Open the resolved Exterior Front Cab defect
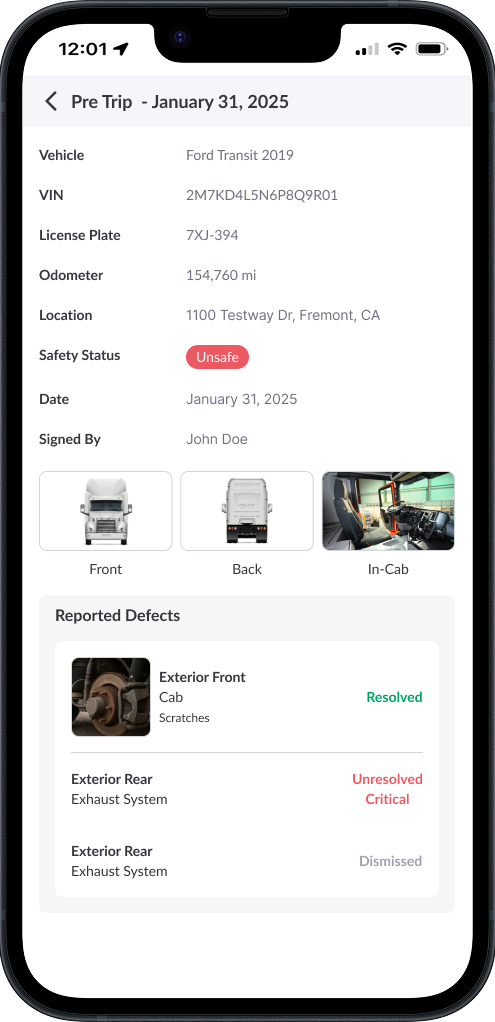 247,697
